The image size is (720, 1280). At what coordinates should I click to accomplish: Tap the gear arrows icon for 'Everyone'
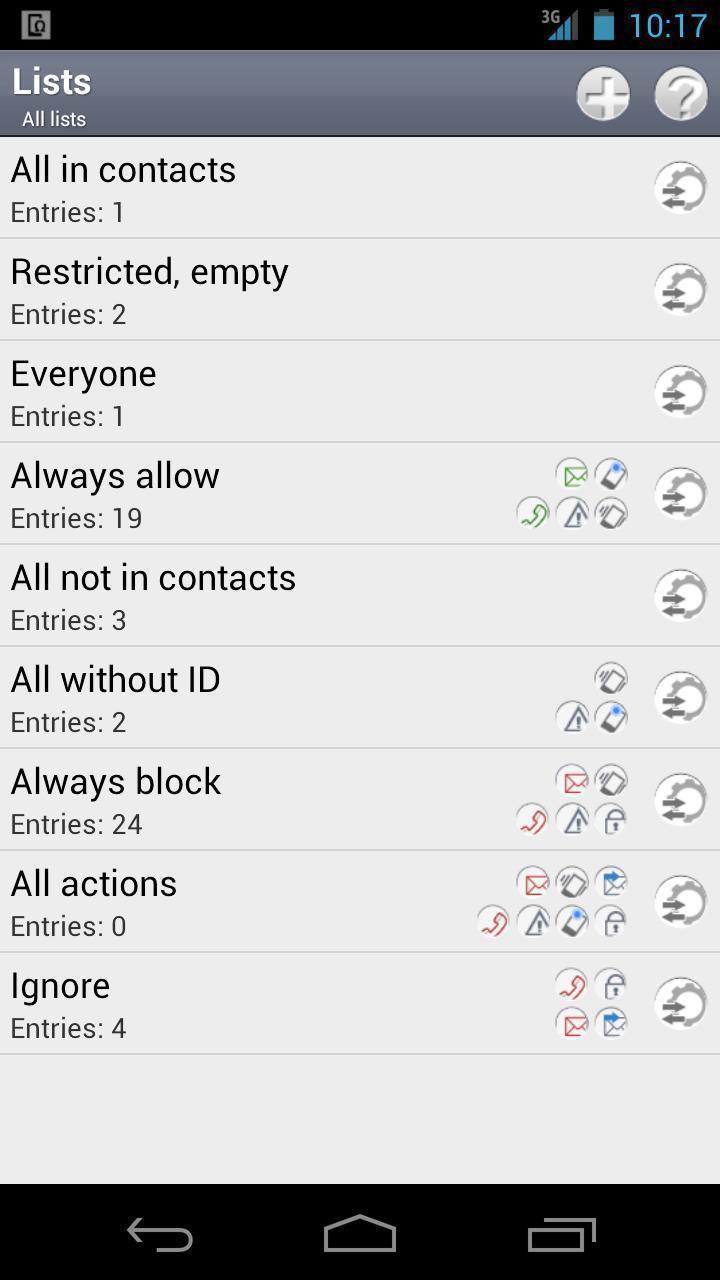680,392
